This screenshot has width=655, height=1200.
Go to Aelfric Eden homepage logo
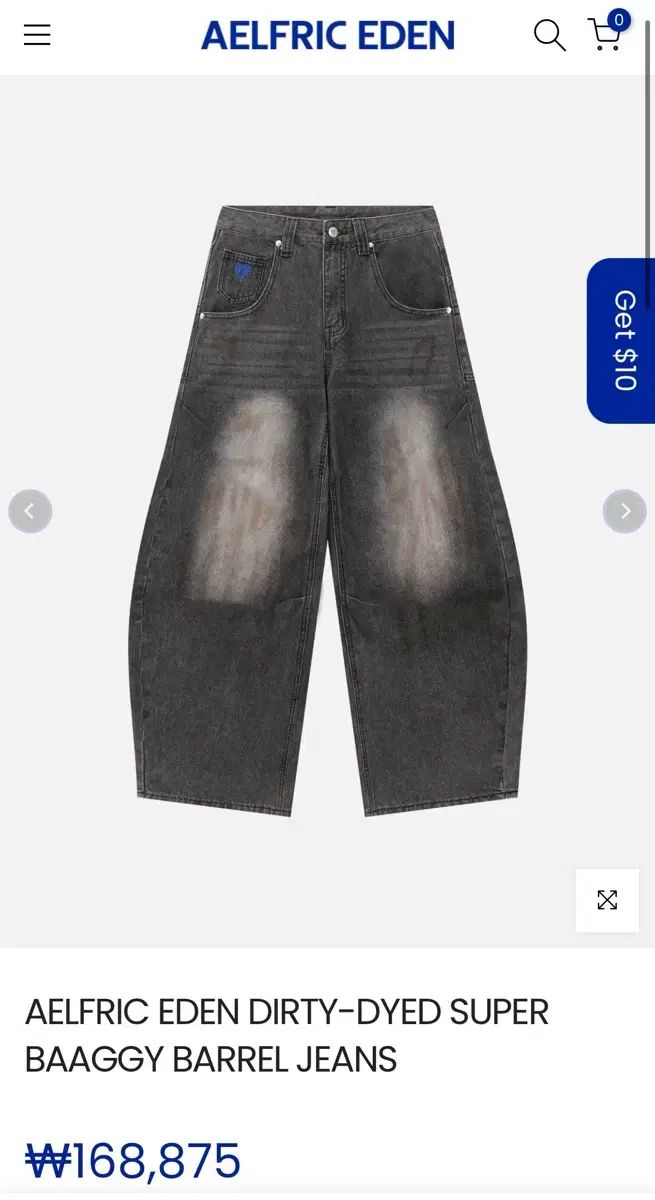coord(327,36)
